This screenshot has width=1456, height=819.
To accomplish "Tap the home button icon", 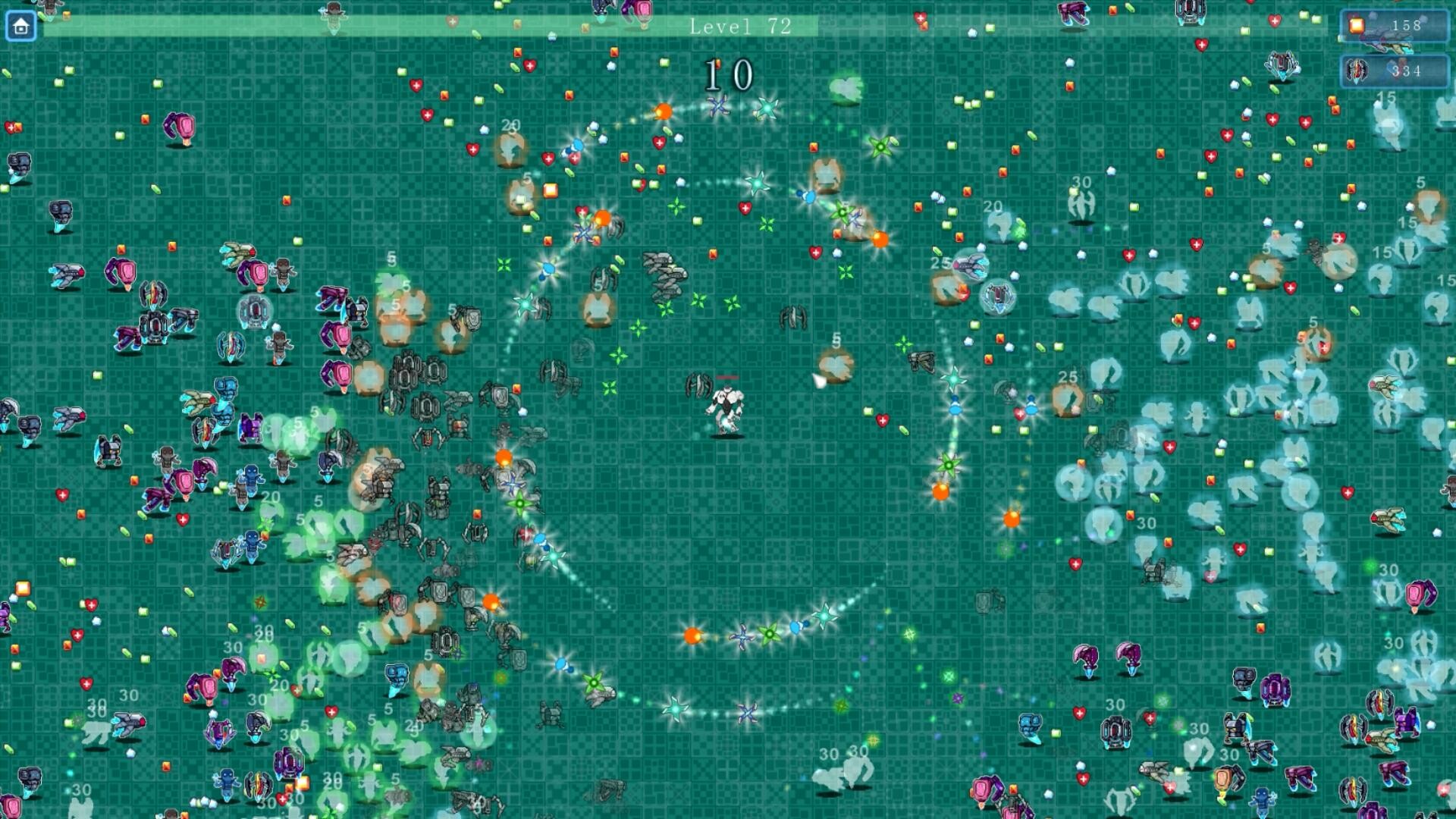I will [20, 27].
